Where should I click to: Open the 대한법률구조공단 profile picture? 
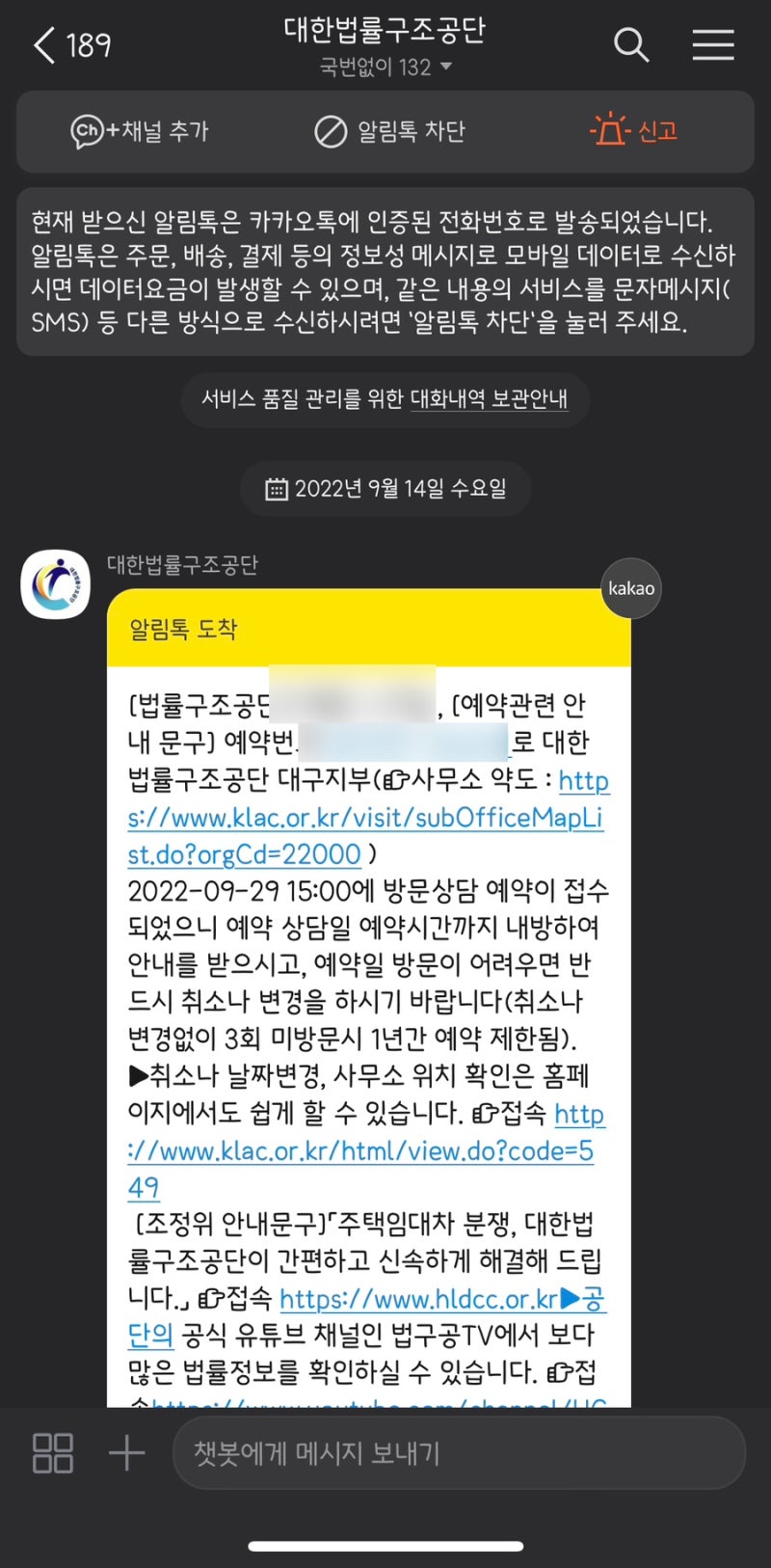coord(56,584)
